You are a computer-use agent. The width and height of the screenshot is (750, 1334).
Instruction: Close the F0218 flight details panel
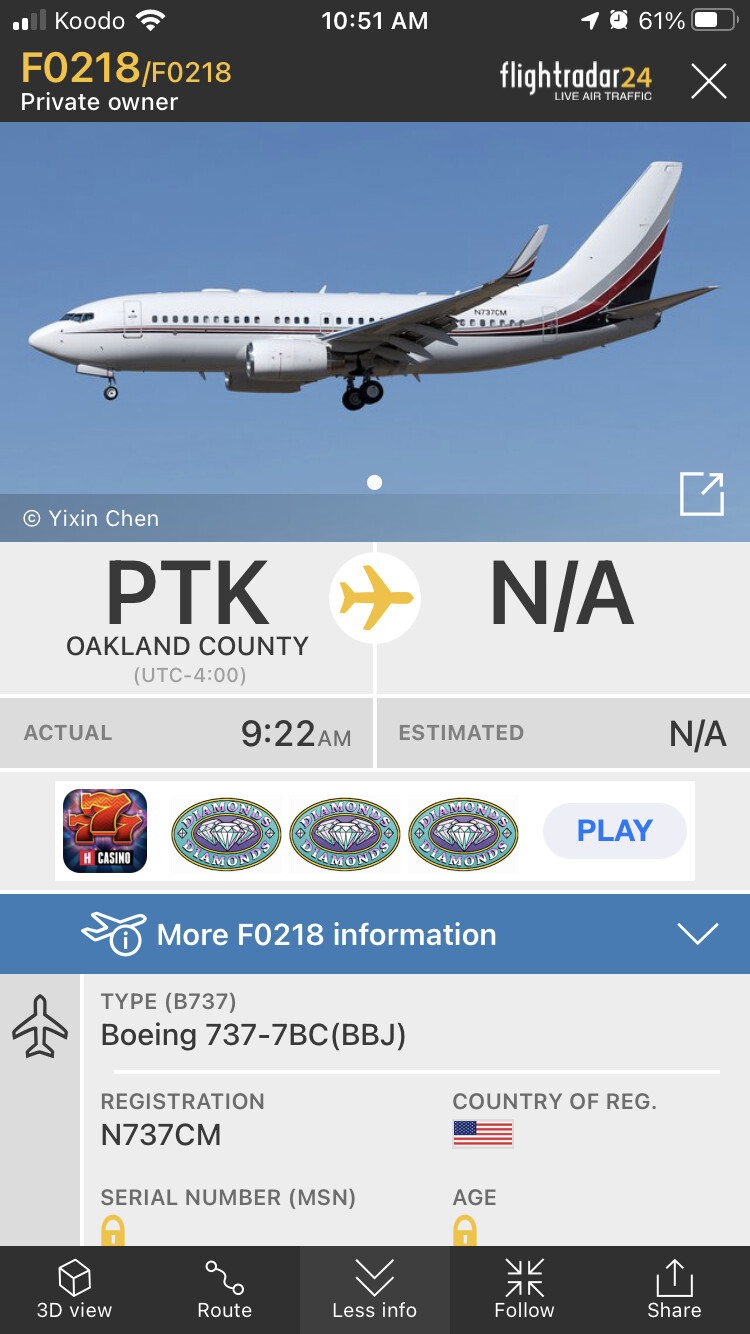tap(708, 81)
